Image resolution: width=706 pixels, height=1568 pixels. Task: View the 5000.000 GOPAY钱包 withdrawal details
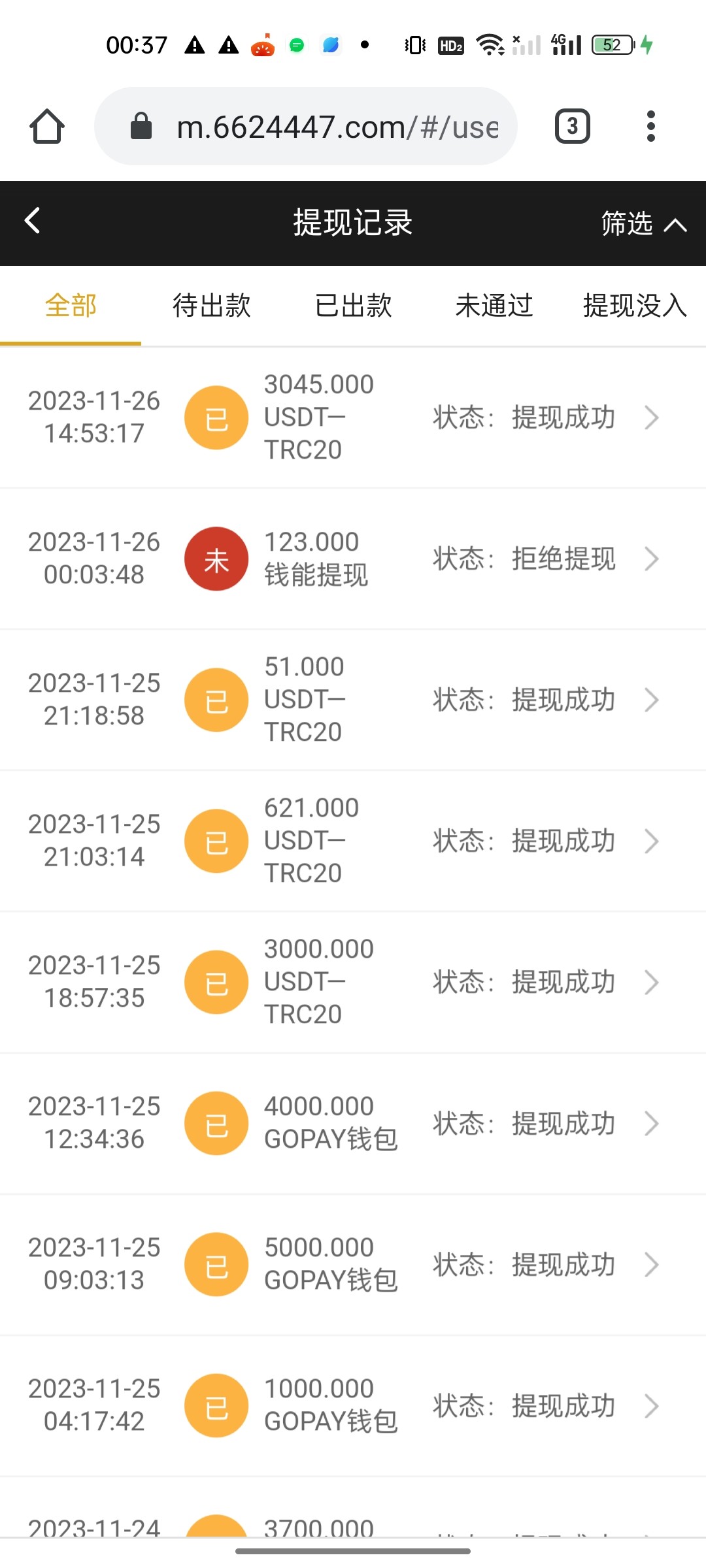353,1264
